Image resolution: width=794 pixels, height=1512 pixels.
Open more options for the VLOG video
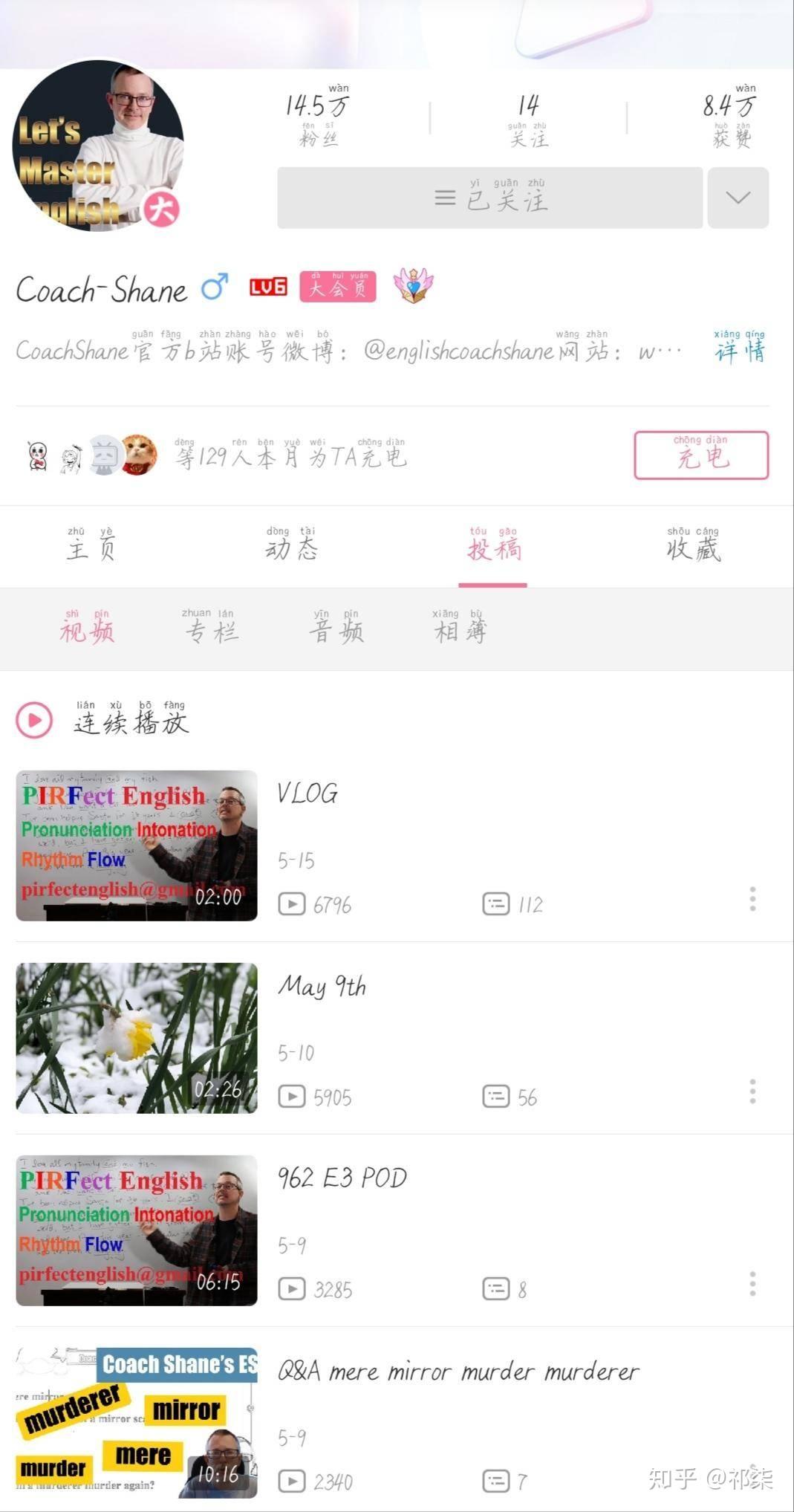752,898
